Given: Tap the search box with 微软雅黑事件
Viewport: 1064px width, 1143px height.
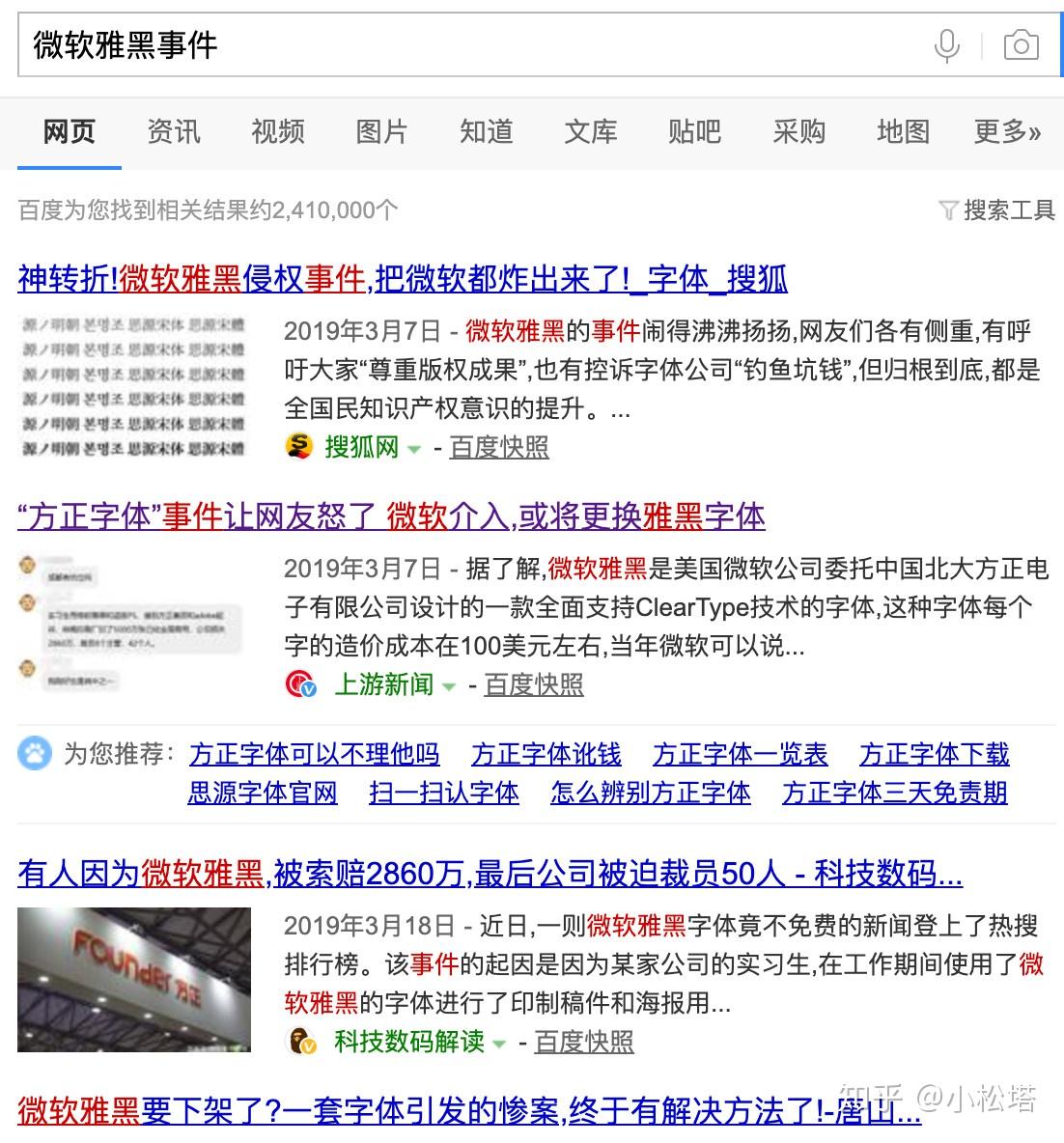Looking at the screenshot, I should tap(463, 45).
